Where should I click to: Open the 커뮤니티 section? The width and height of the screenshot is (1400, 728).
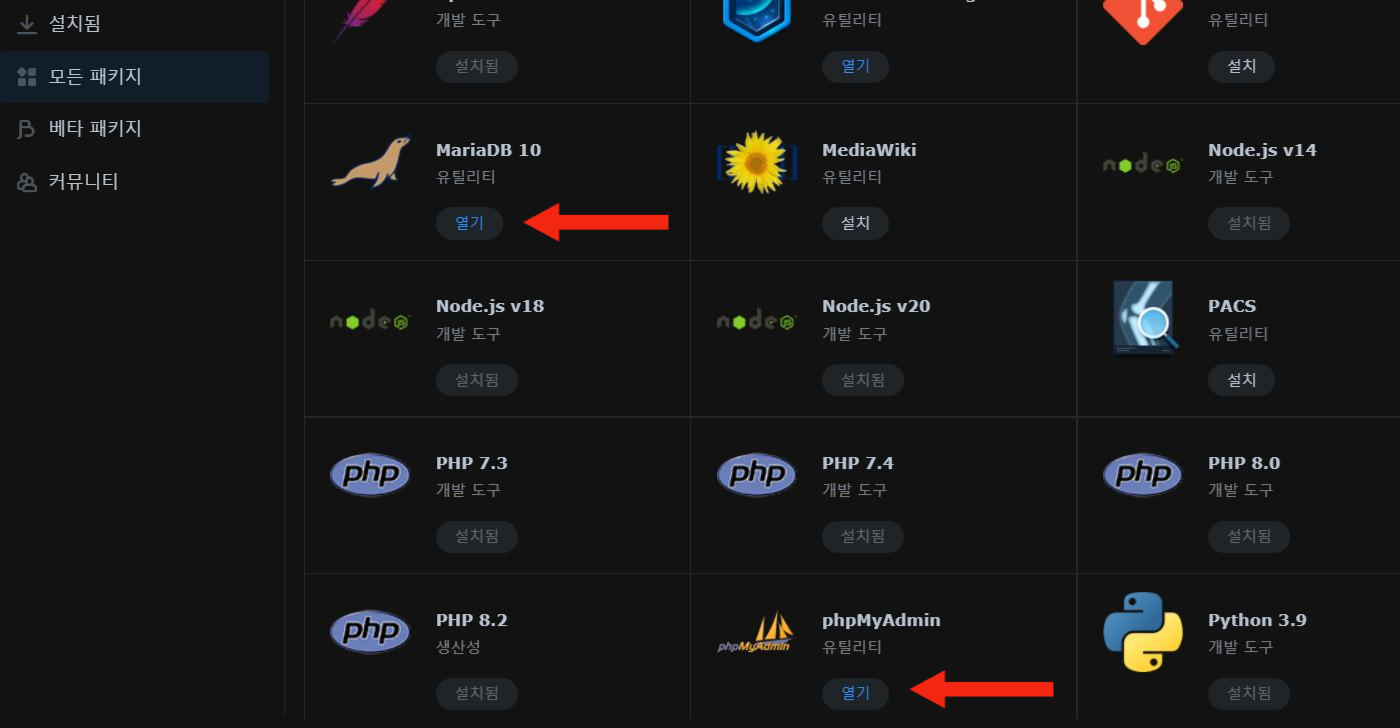tap(83, 182)
